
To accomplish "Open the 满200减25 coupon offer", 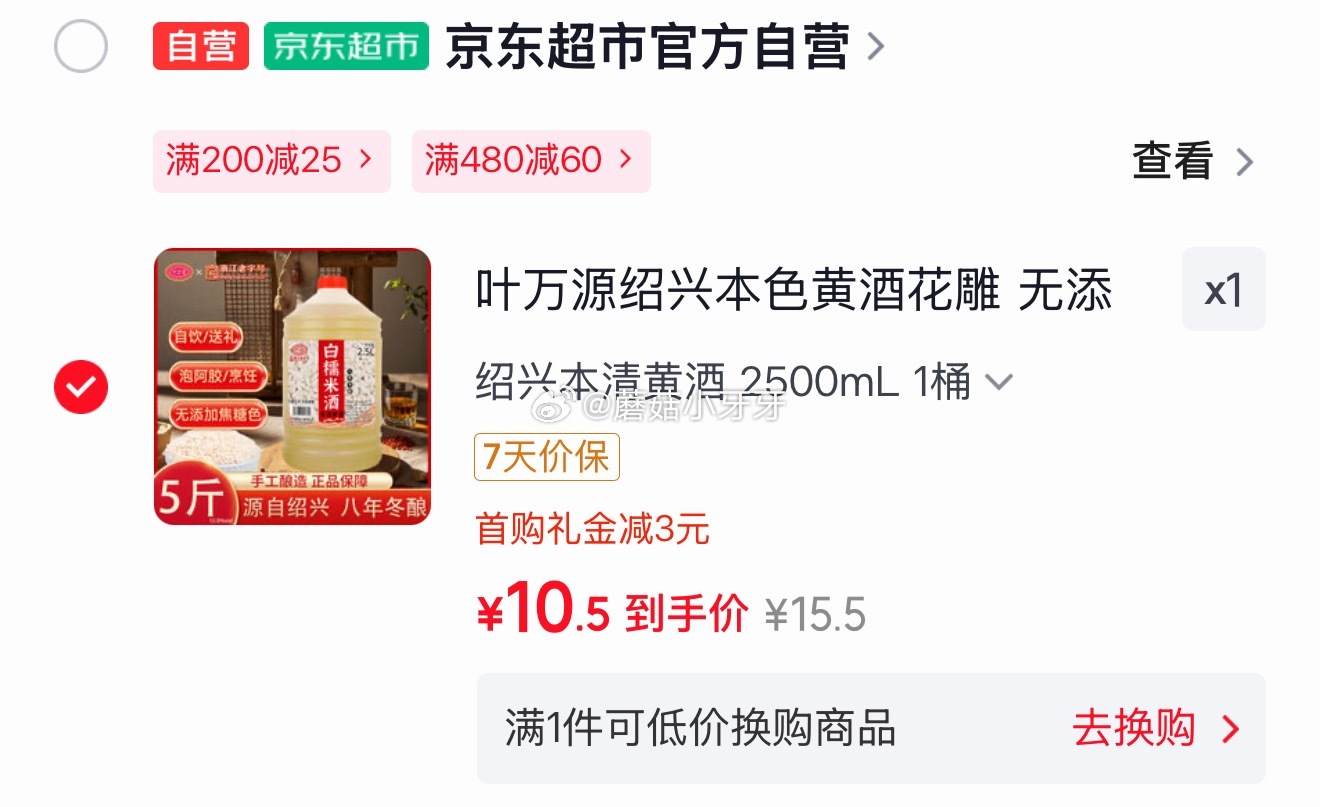I will 270,160.
